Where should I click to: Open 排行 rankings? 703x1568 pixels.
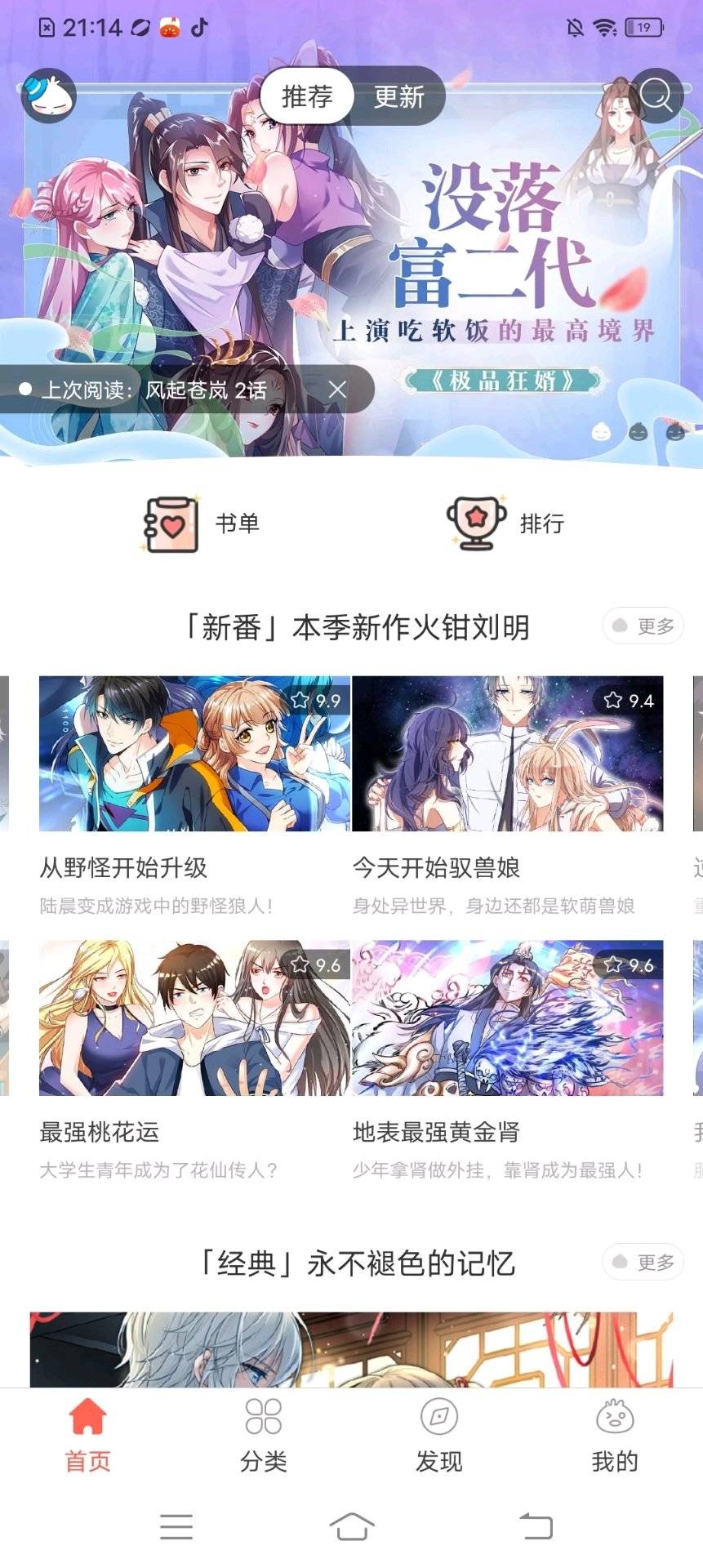point(505,523)
